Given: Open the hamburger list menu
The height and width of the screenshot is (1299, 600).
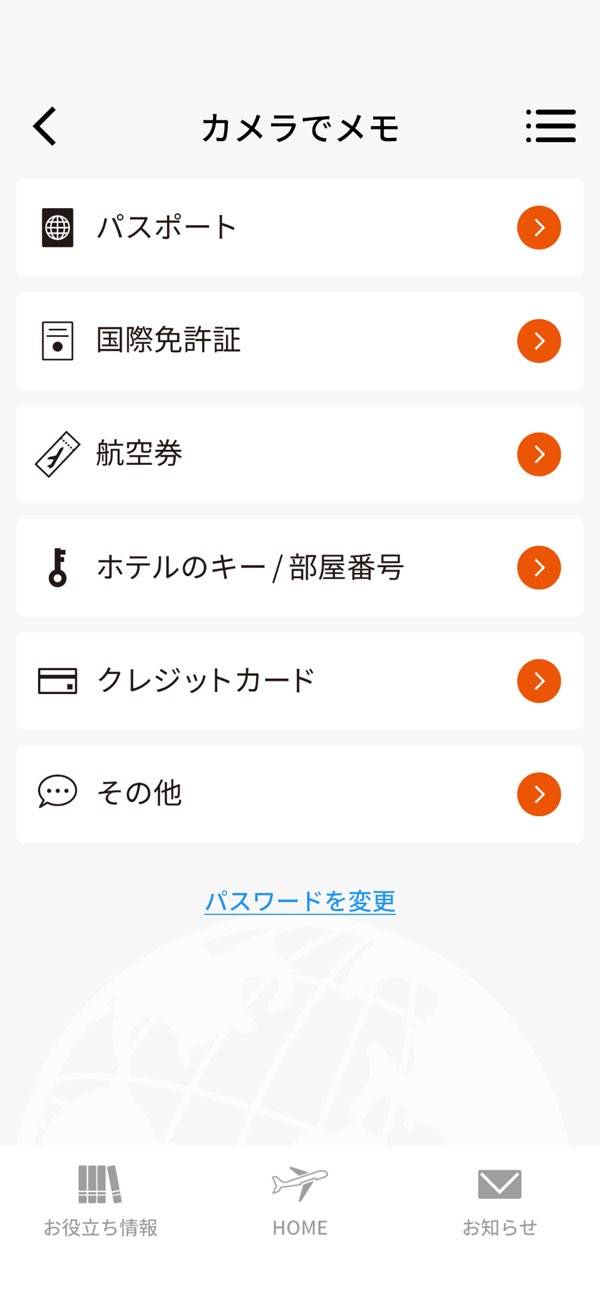Looking at the screenshot, I should [x=551, y=127].
